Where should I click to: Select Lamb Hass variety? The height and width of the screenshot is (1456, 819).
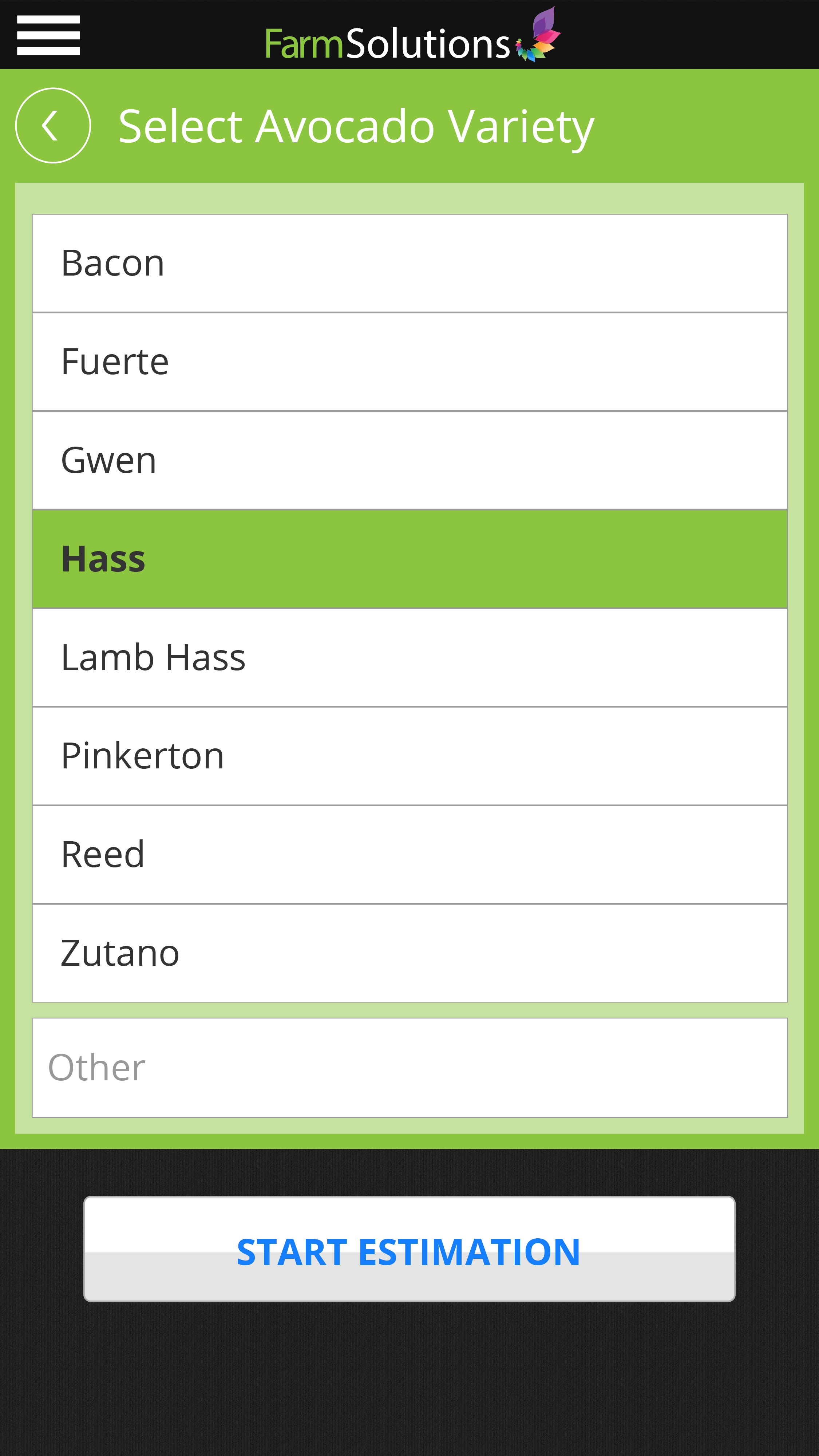click(x=409, y=657)
